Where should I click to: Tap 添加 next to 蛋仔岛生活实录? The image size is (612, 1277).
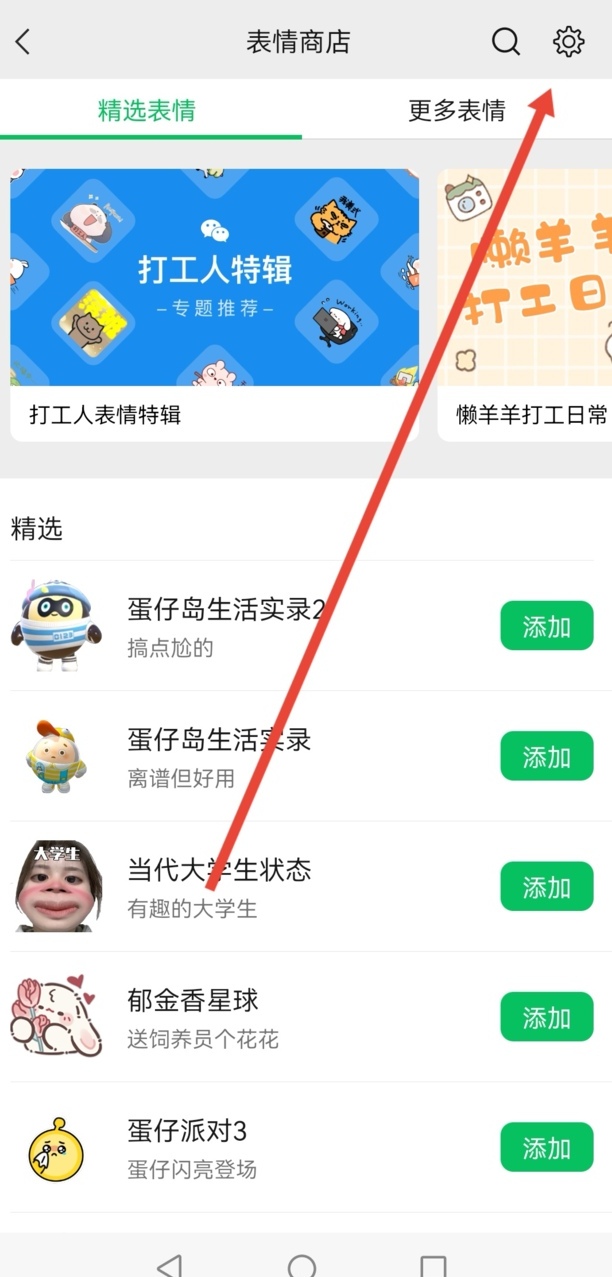[x=546, y=757]
